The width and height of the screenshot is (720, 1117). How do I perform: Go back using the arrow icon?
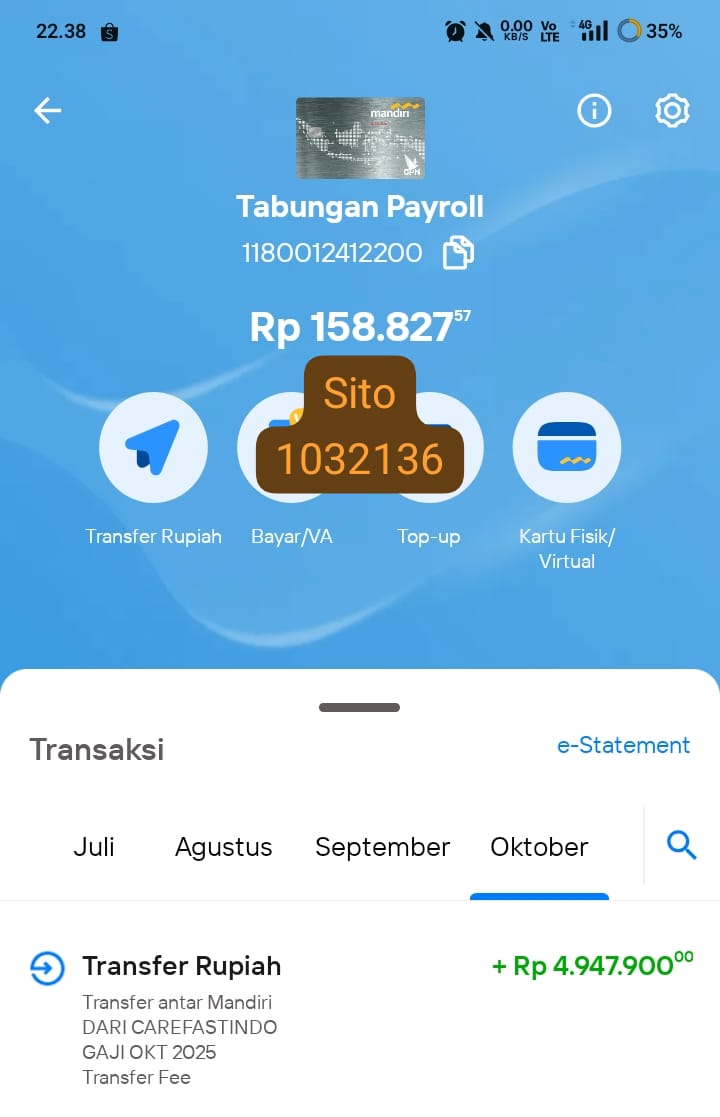(x=48, y=111)
